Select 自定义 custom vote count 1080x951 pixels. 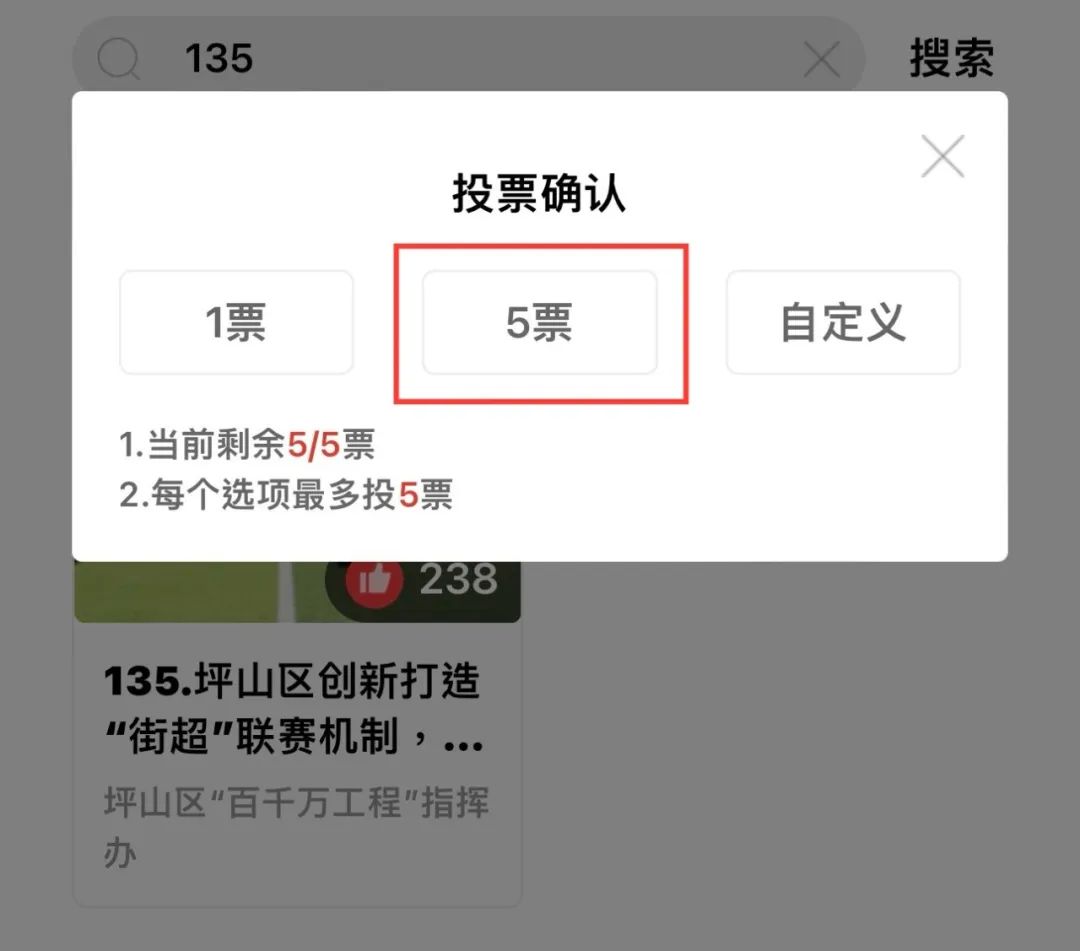[842, 323]
